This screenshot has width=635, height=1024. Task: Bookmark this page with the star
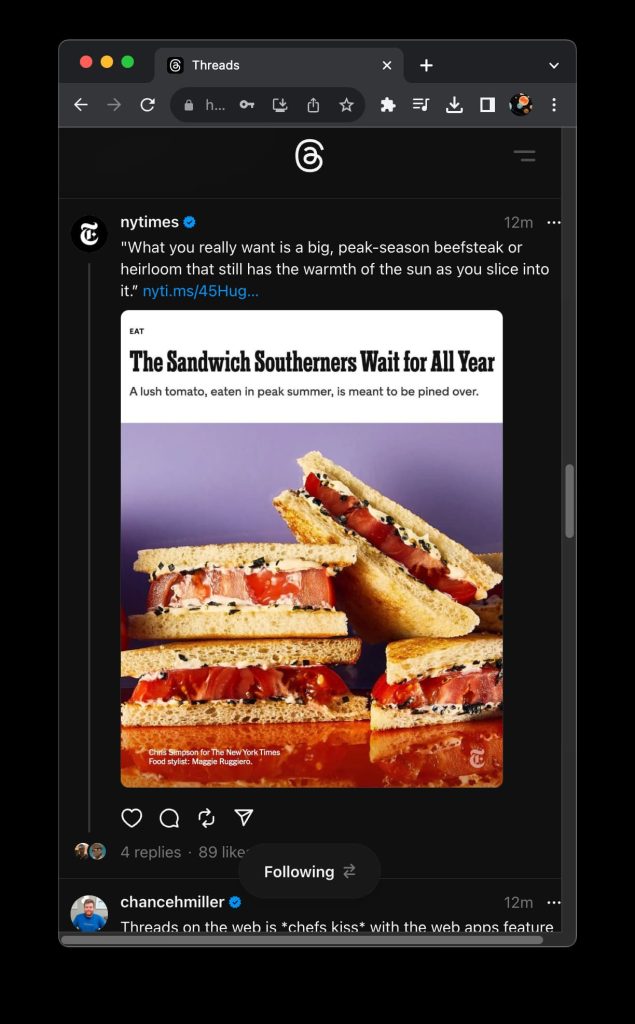(346, 105)
